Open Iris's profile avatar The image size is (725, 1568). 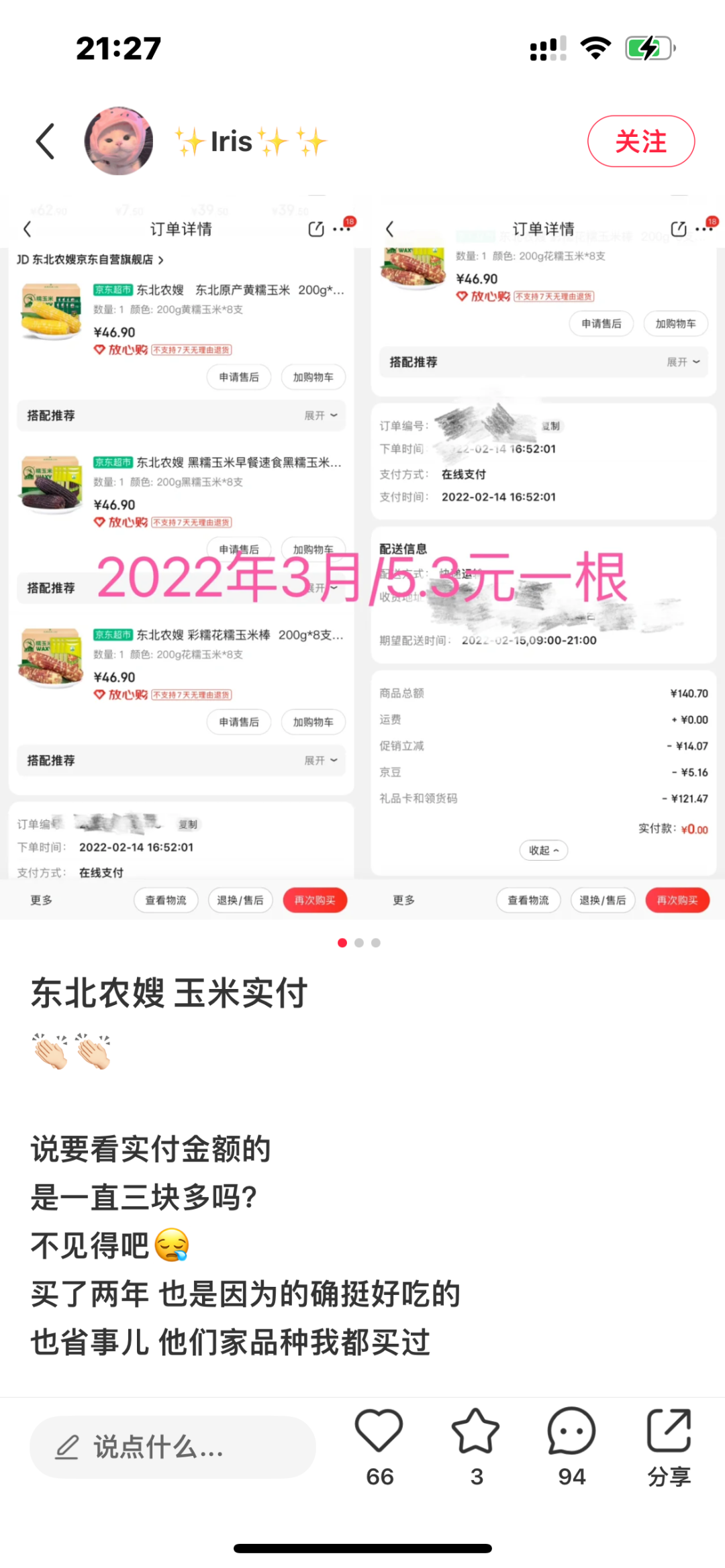point(119,142)
